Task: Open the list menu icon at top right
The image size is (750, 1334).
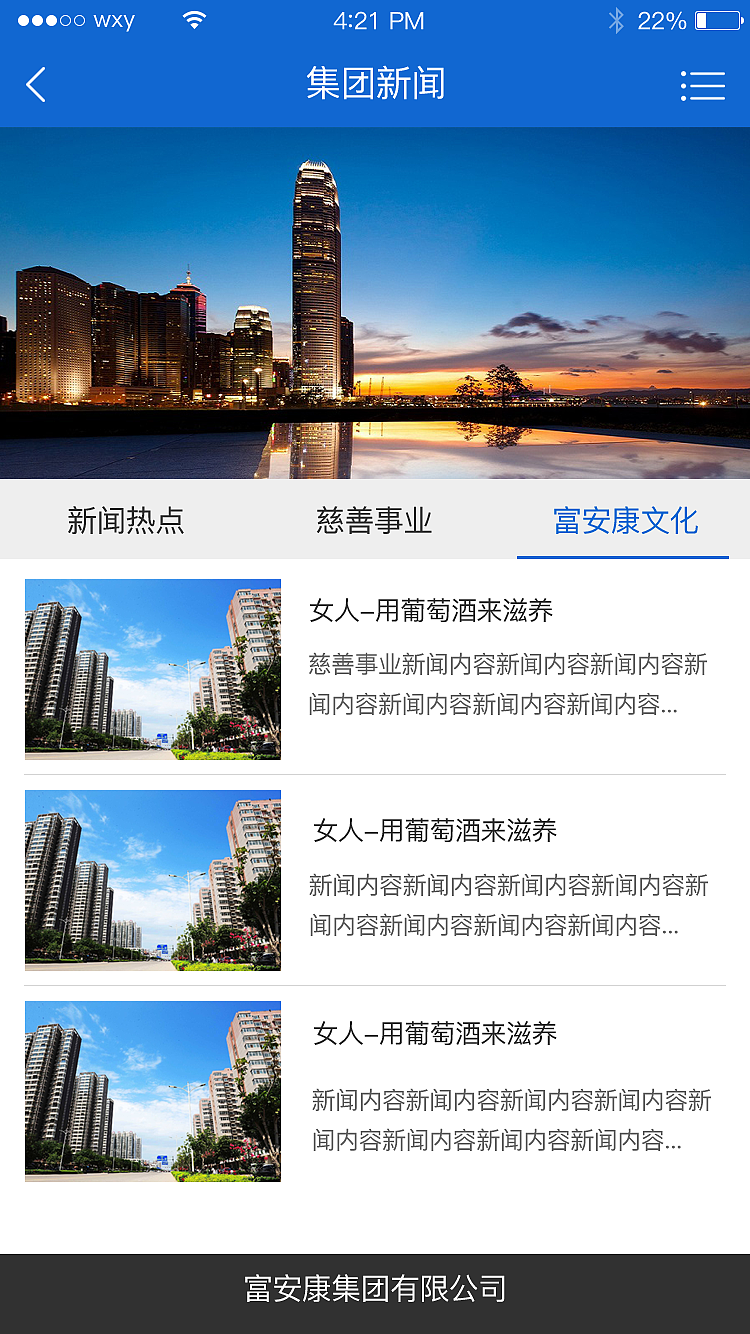Action: [703, 85]
